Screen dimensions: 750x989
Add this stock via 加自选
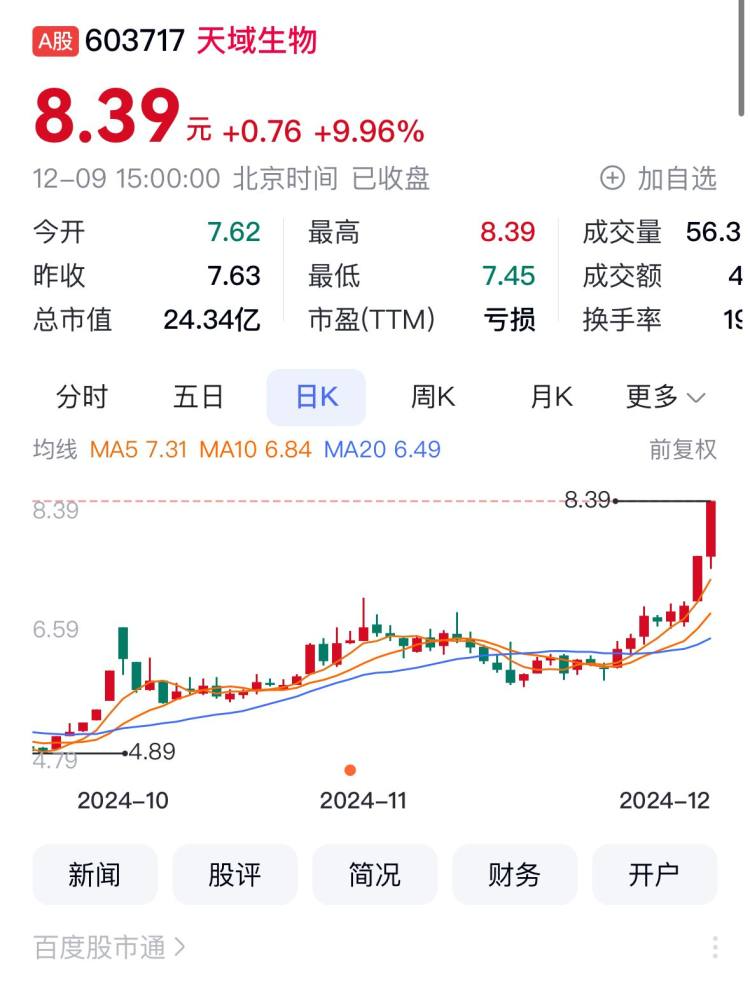click(659, 178)
